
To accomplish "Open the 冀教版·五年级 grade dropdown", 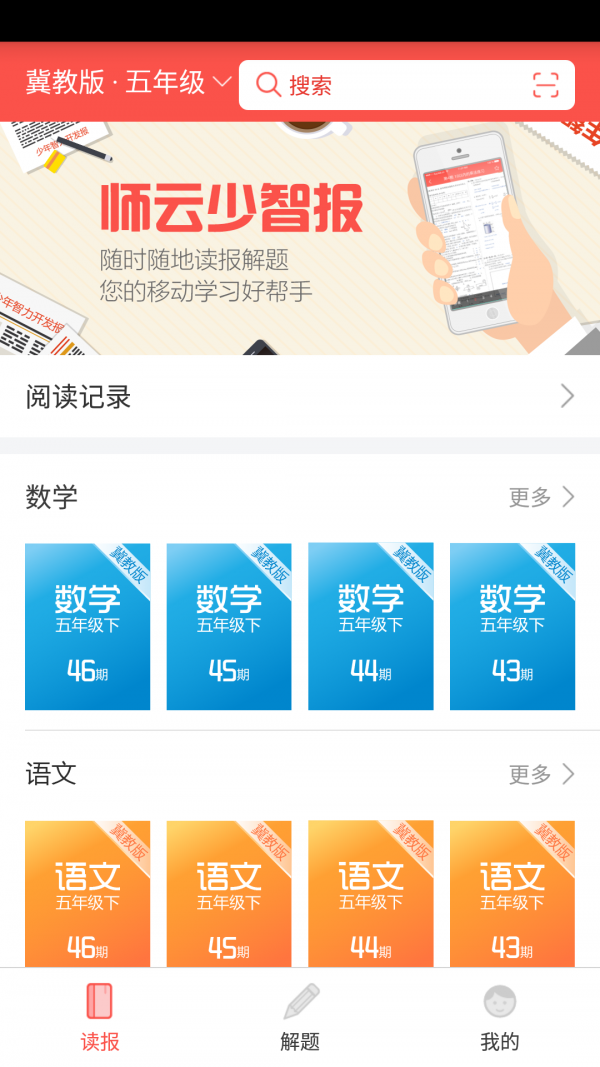I will (x=128, y=83).
